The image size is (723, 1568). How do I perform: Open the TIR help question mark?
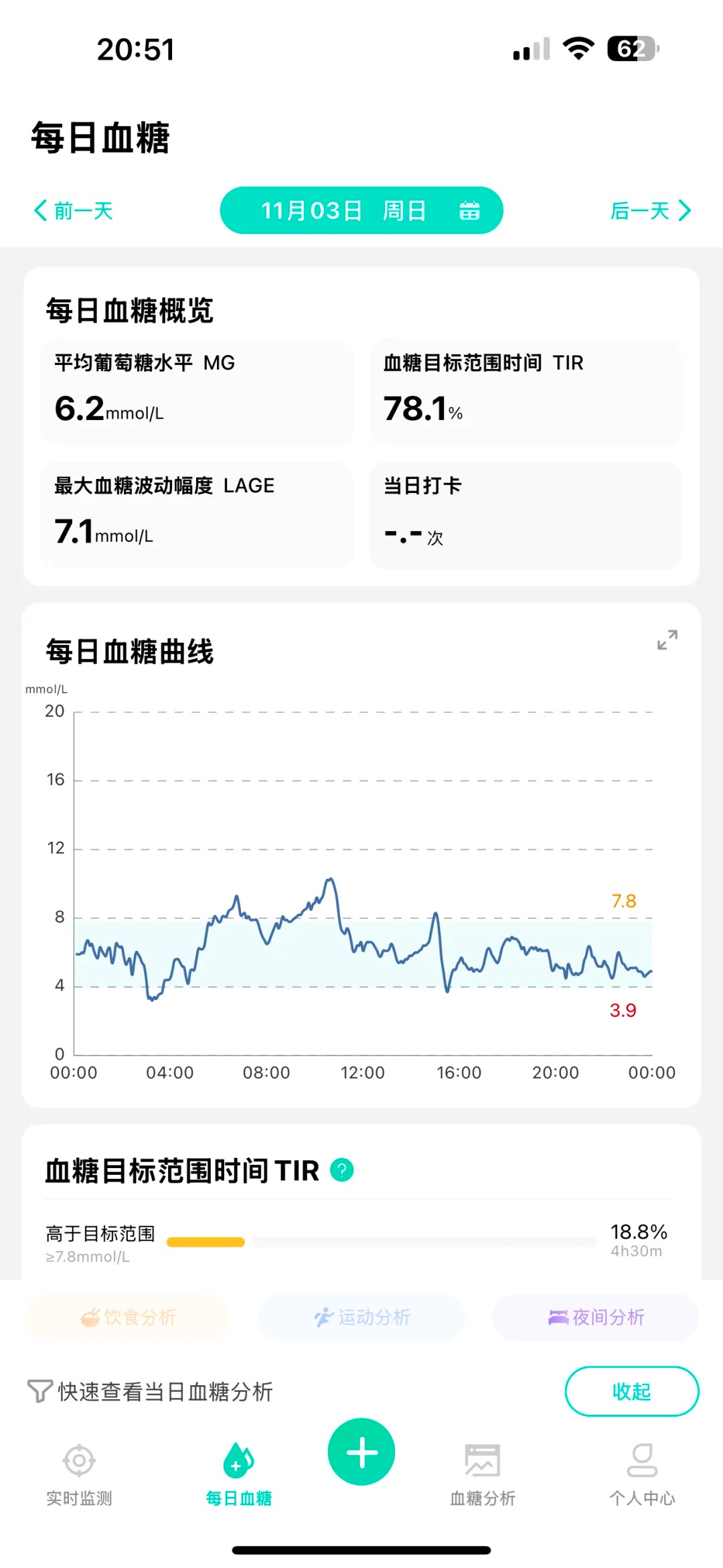[342, 1170]
